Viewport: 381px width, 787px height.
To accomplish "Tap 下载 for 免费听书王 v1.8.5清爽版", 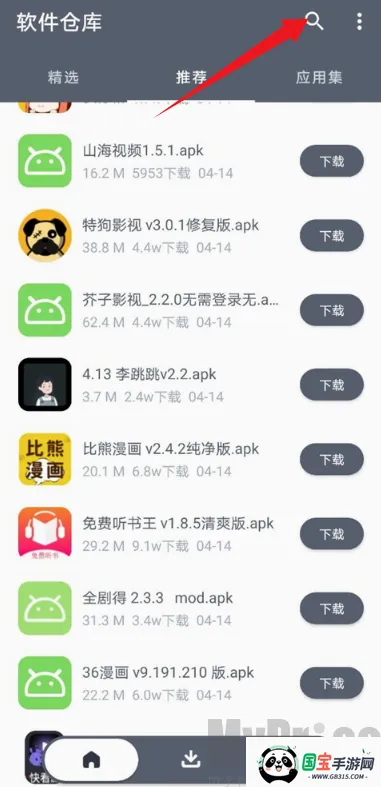I will [x=332, y=534].
